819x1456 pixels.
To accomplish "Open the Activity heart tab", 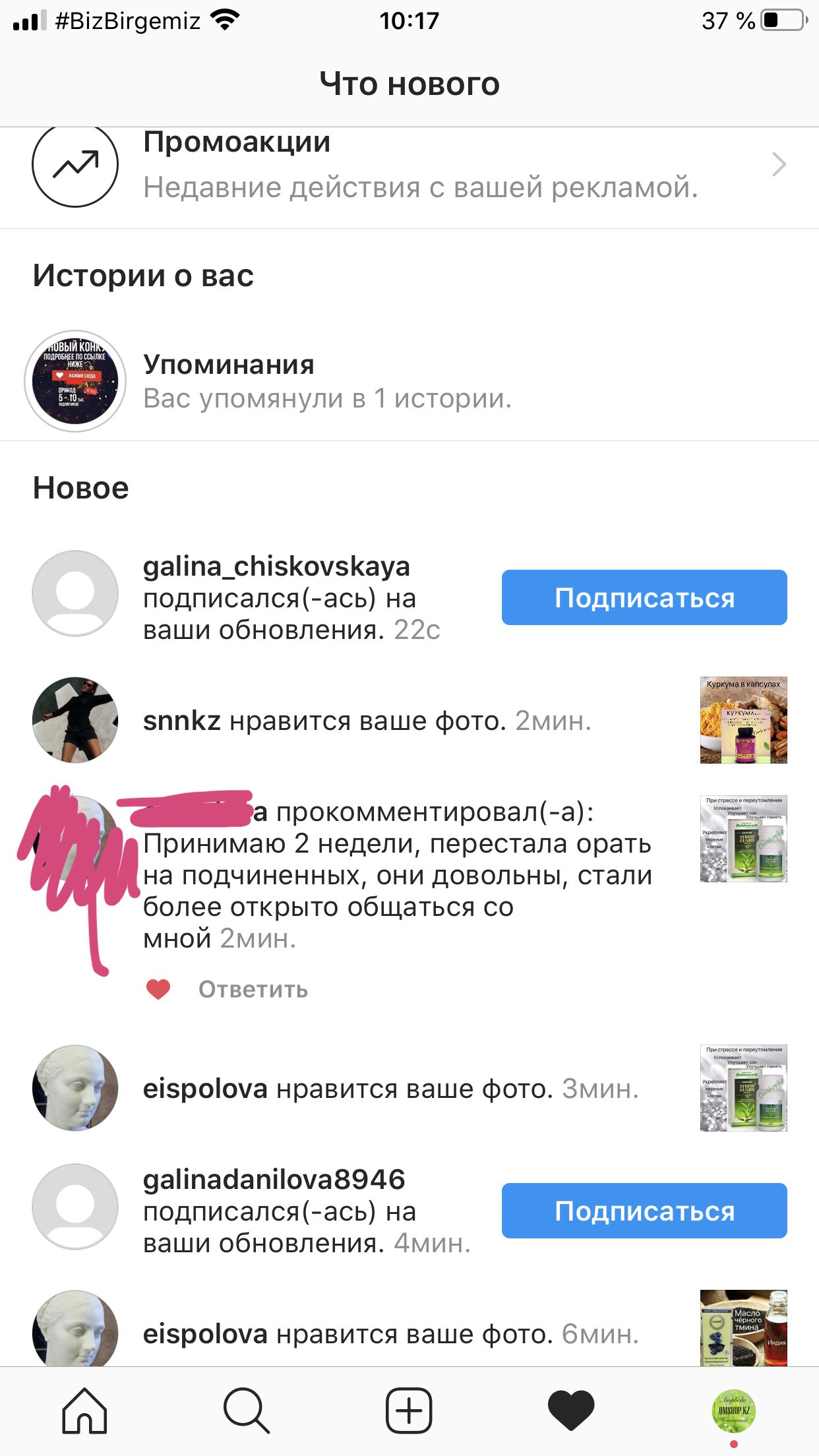I will click(571, 1411).
